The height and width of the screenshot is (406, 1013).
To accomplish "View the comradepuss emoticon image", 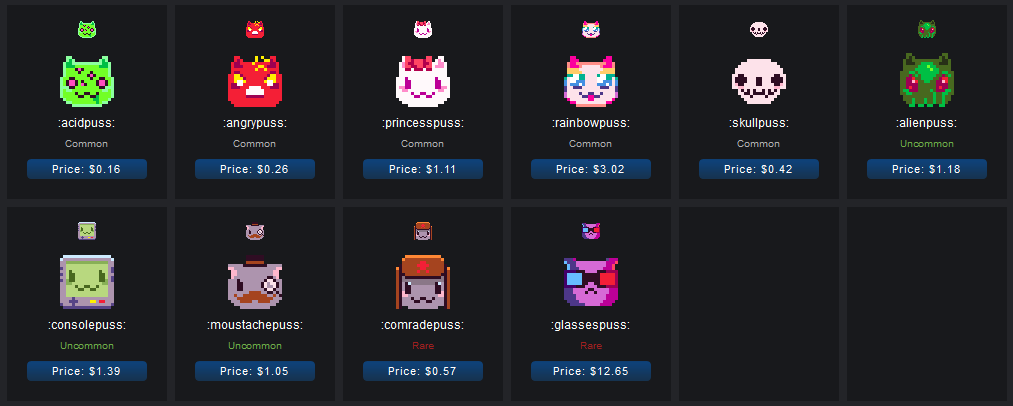I will click(x=423, y=282).
